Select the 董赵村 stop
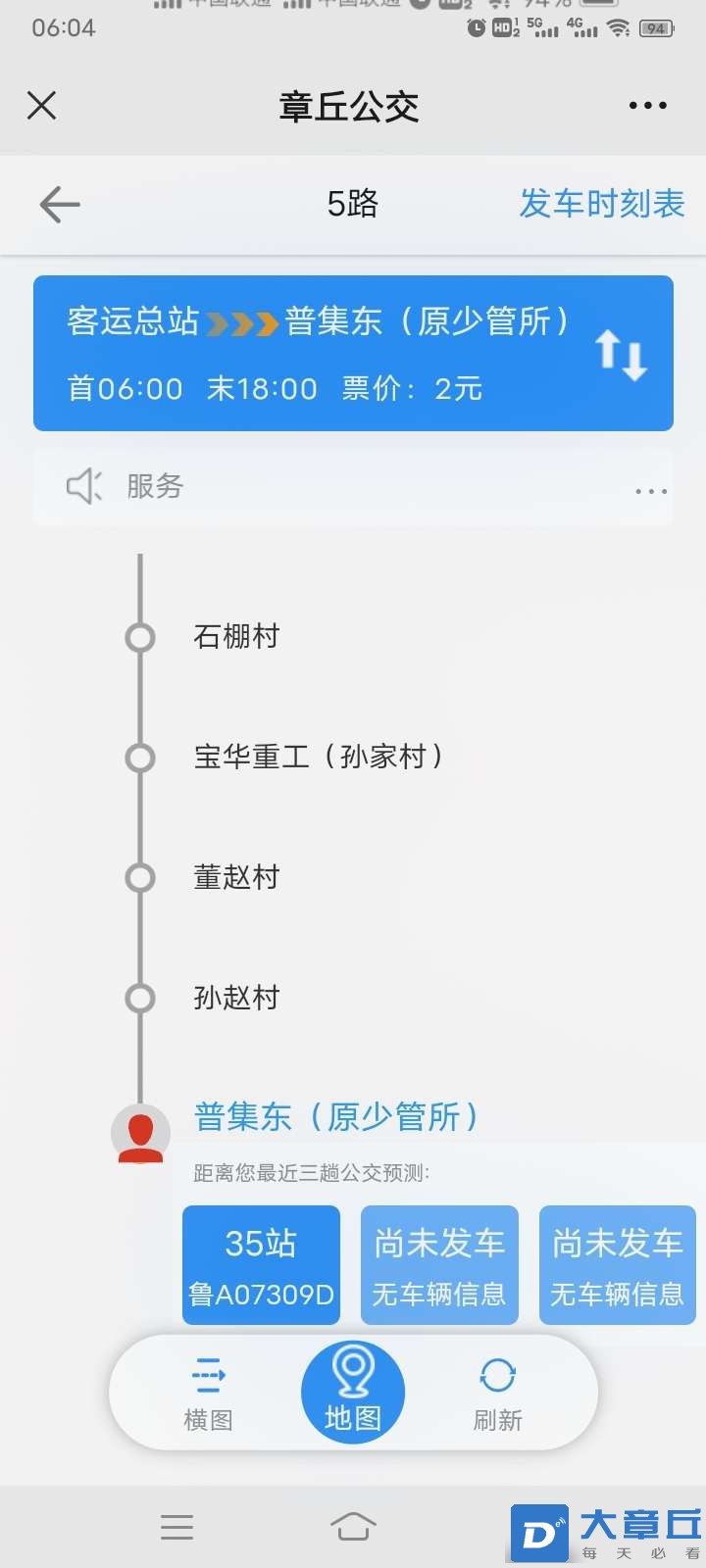706x1568 pixels. (236, 877)
